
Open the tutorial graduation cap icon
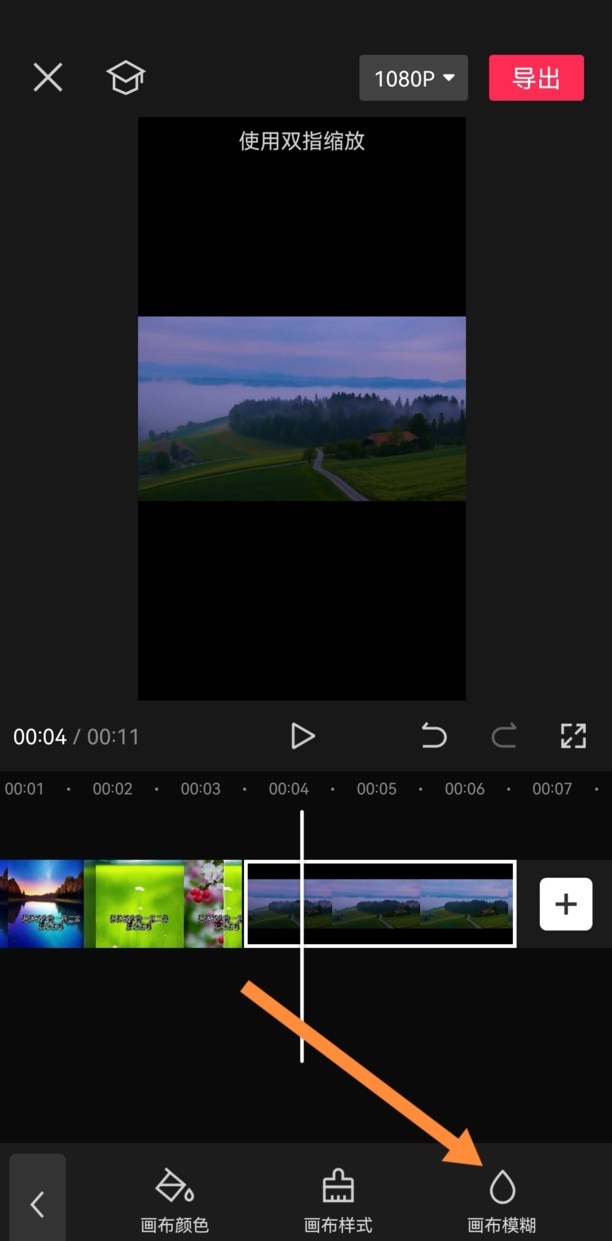[126, 77]
